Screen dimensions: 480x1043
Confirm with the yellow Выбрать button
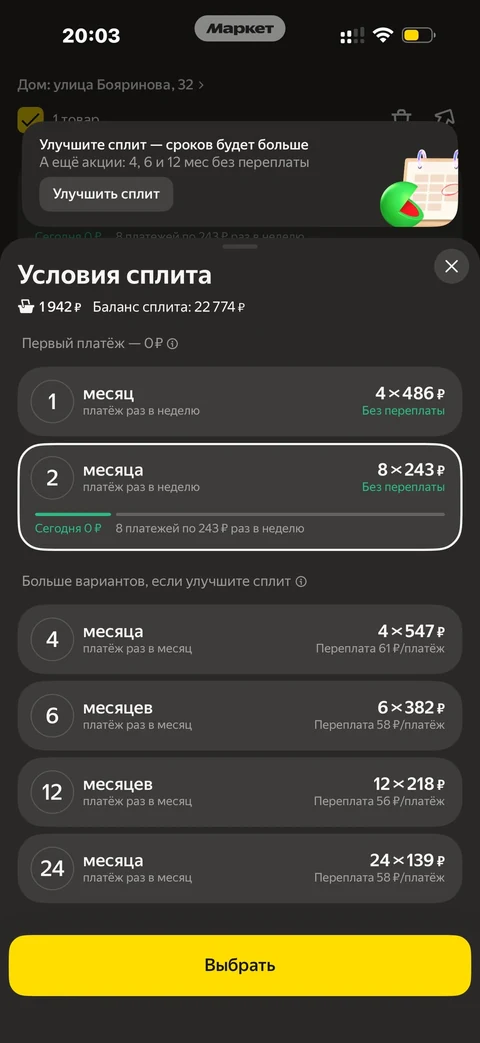pos(239,965)
